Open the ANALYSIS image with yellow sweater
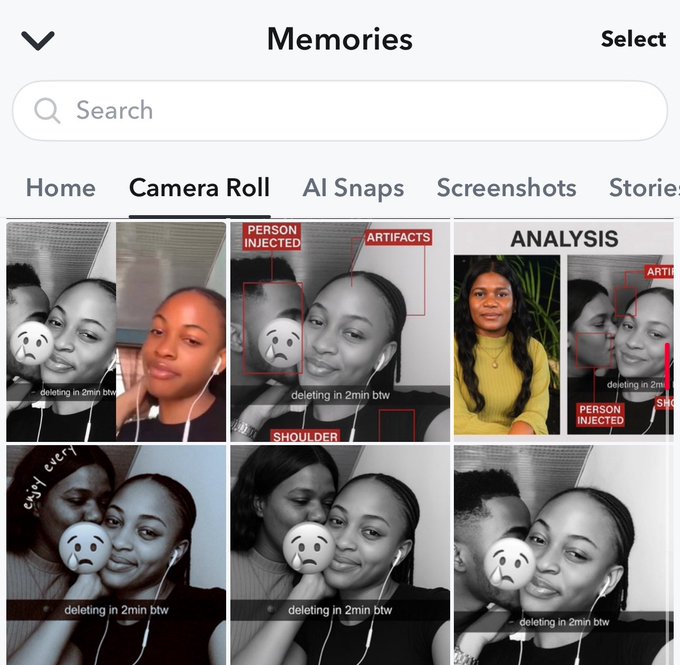Viewport: 680px width, 665px height. click(x=563, y=332)
